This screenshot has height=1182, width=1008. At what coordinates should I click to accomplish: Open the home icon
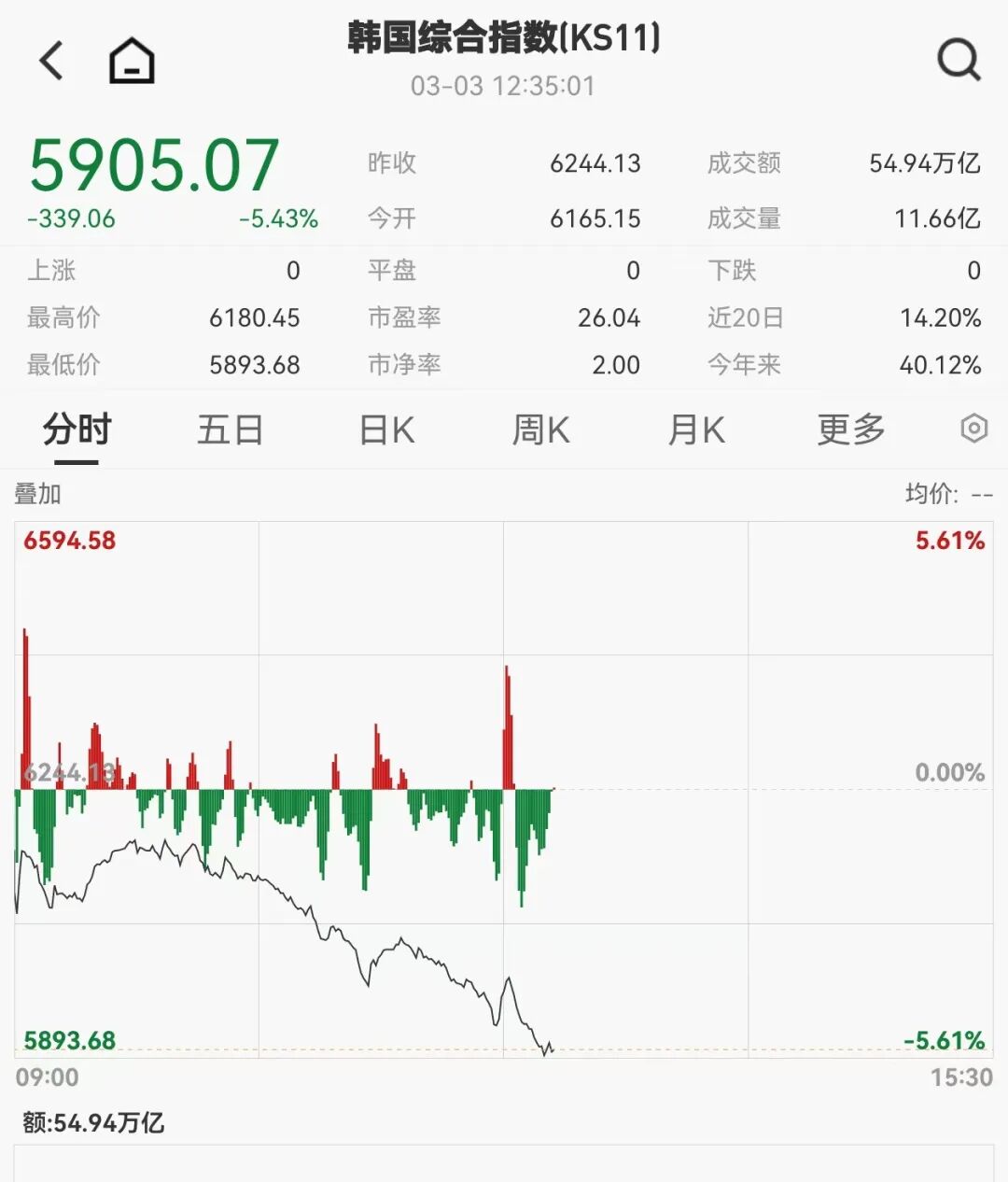[131, 61]
